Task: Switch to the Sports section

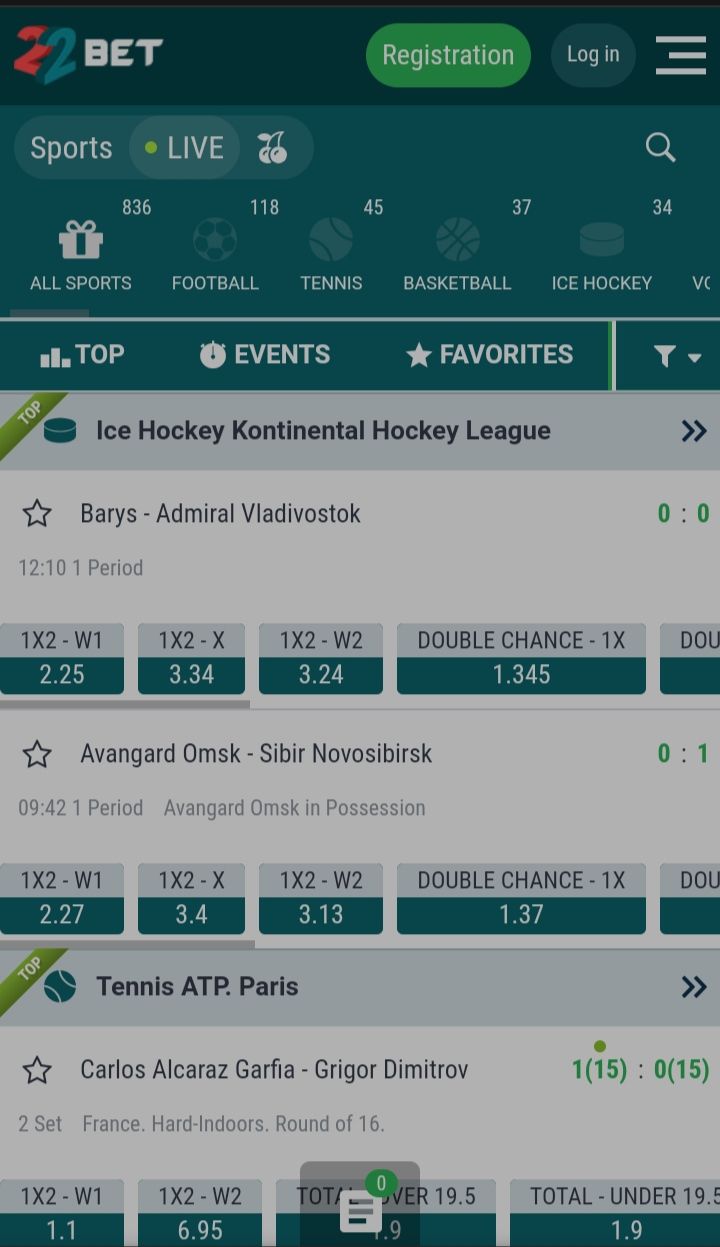Action: [x=71, y=148]
